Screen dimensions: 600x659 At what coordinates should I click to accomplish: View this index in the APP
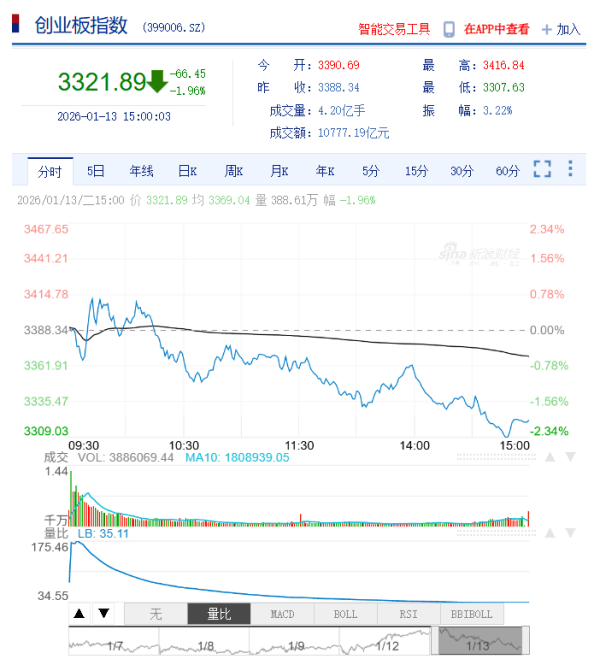coord(496,30)
